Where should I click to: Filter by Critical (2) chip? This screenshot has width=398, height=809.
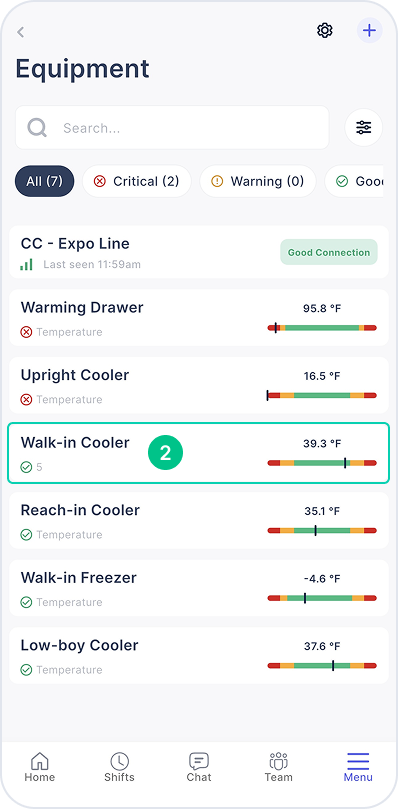tap(137, 181)
